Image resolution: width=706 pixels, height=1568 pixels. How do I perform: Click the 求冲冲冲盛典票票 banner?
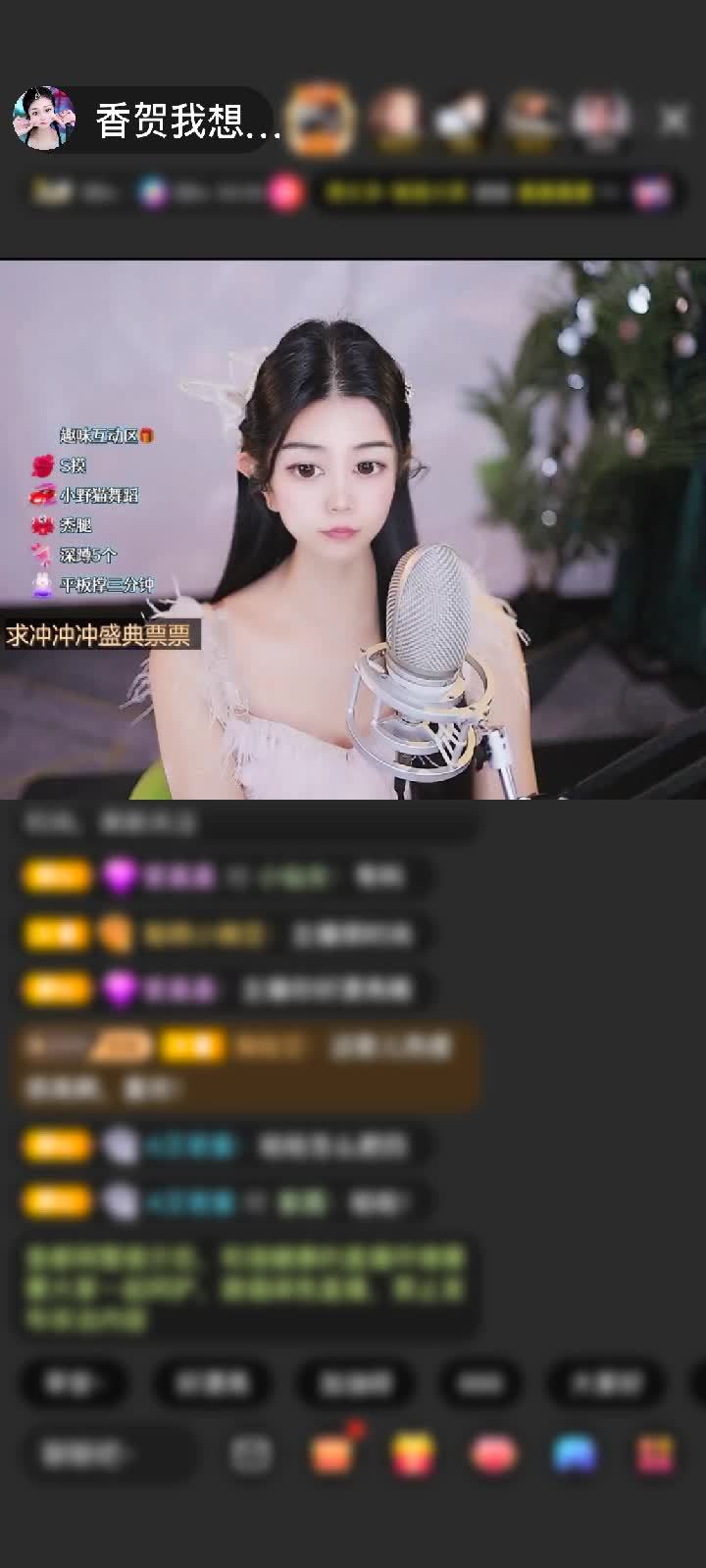click(x=102, y=635)
